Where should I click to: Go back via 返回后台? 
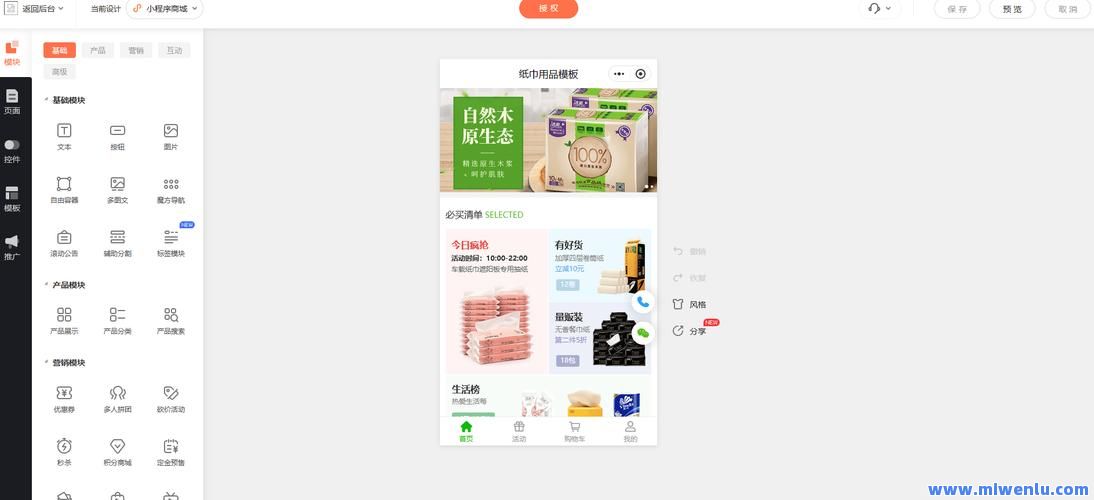pos(36,9)
